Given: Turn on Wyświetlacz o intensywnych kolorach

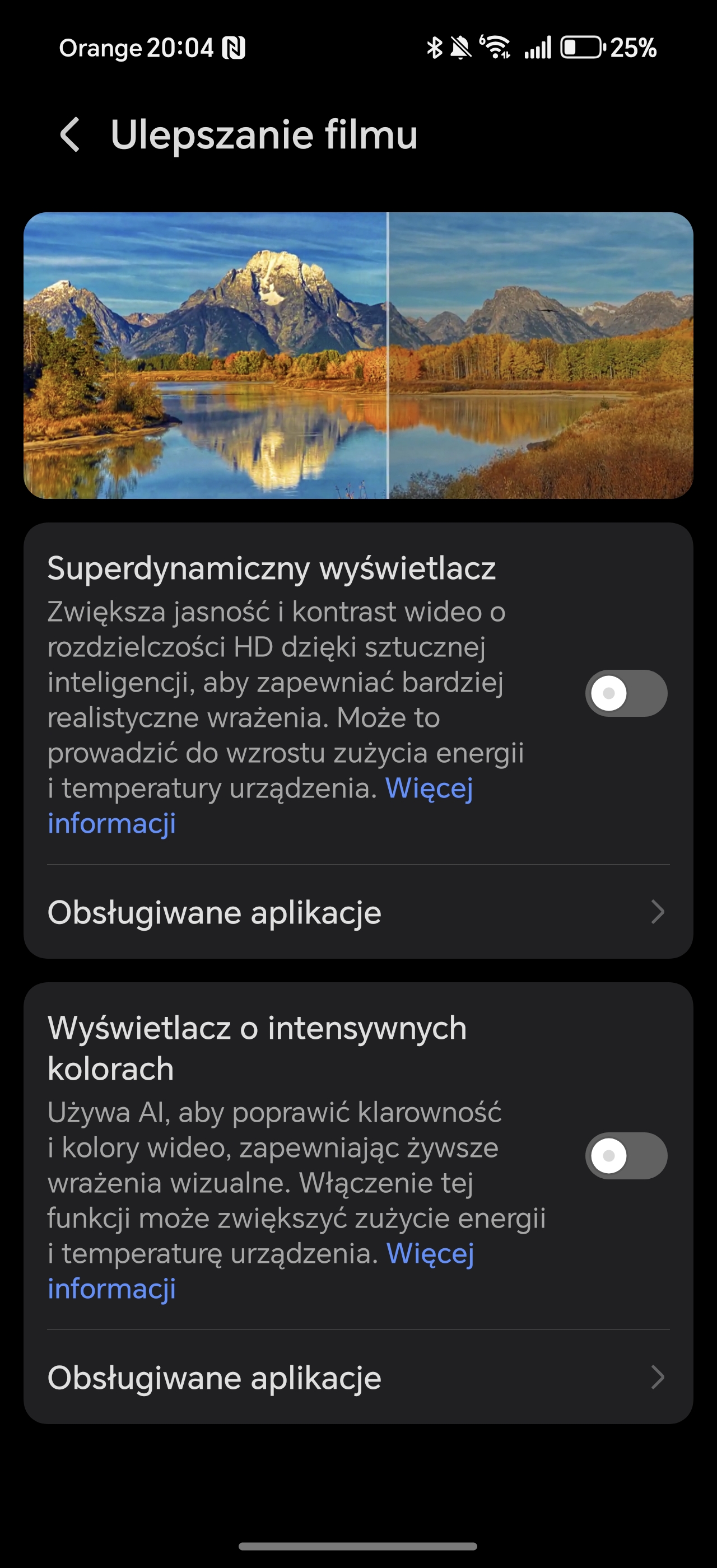Looking at the screenshot, I should [x=626, y=1155].
